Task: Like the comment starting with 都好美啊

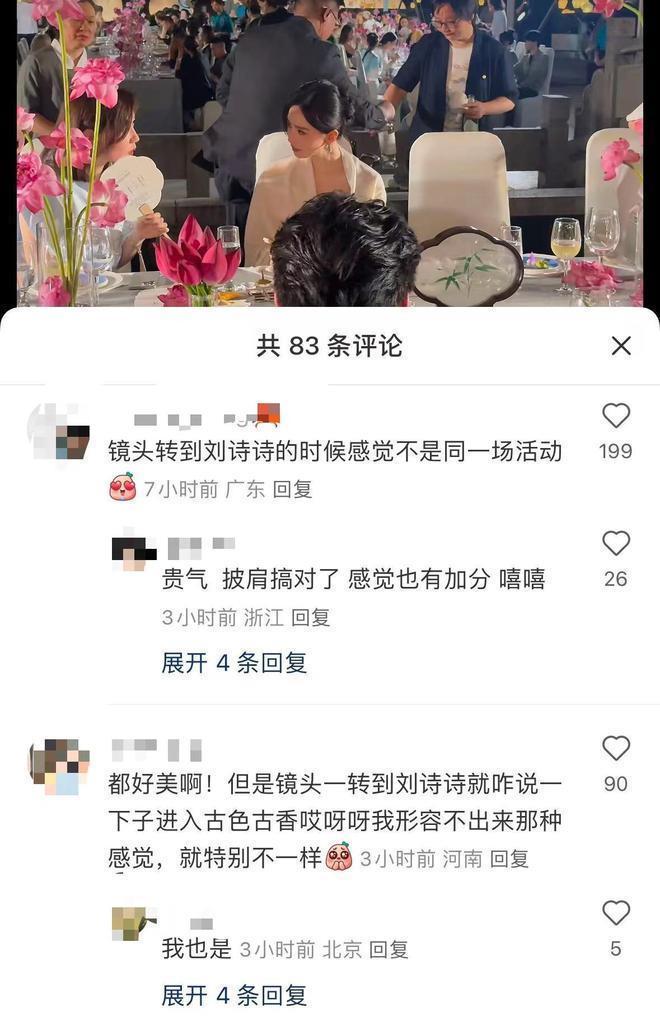Action: tap(616, 749)
